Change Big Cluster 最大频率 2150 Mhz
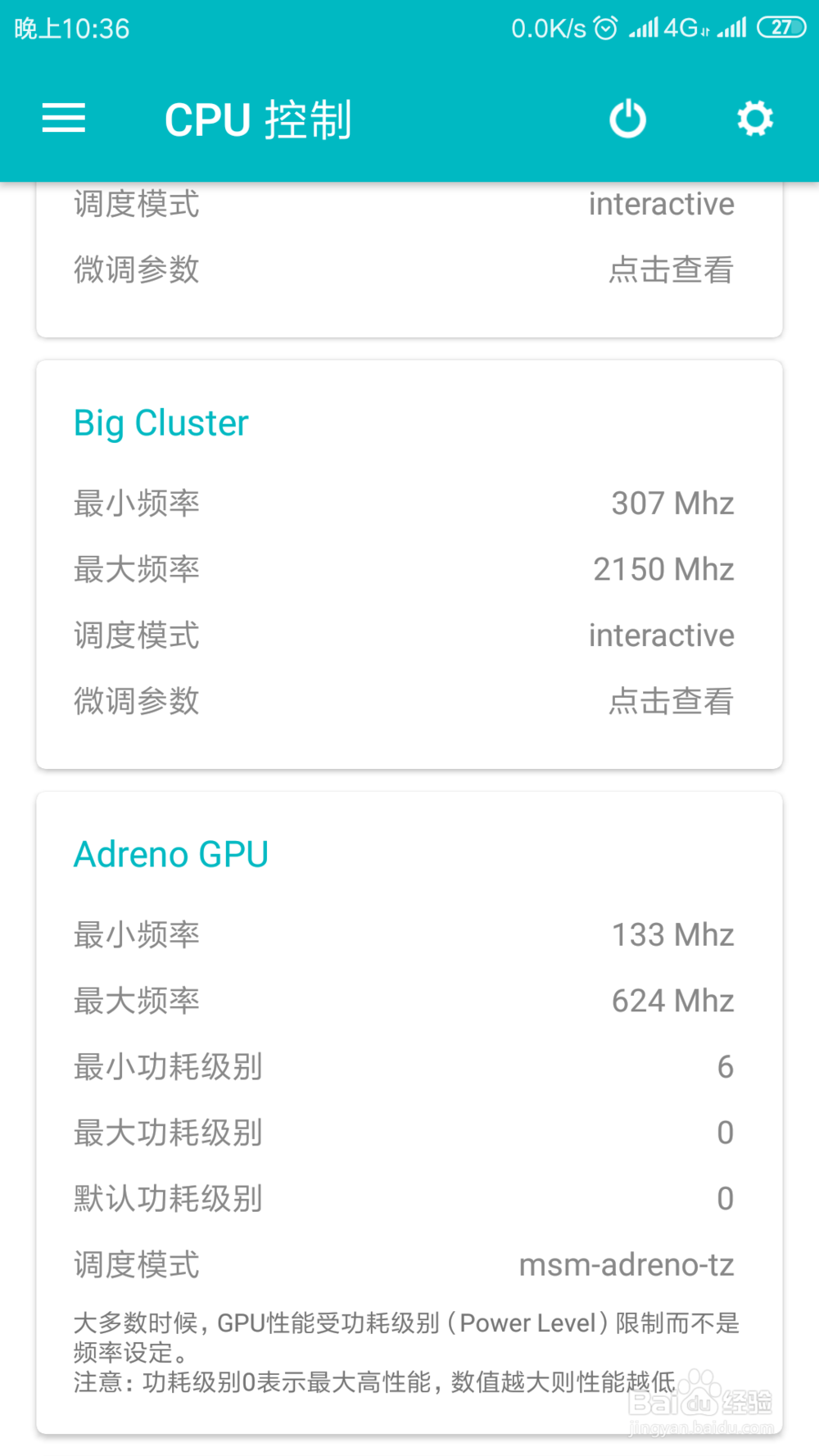Viewport: 819px width, 1456px height. tap(409, 569)
